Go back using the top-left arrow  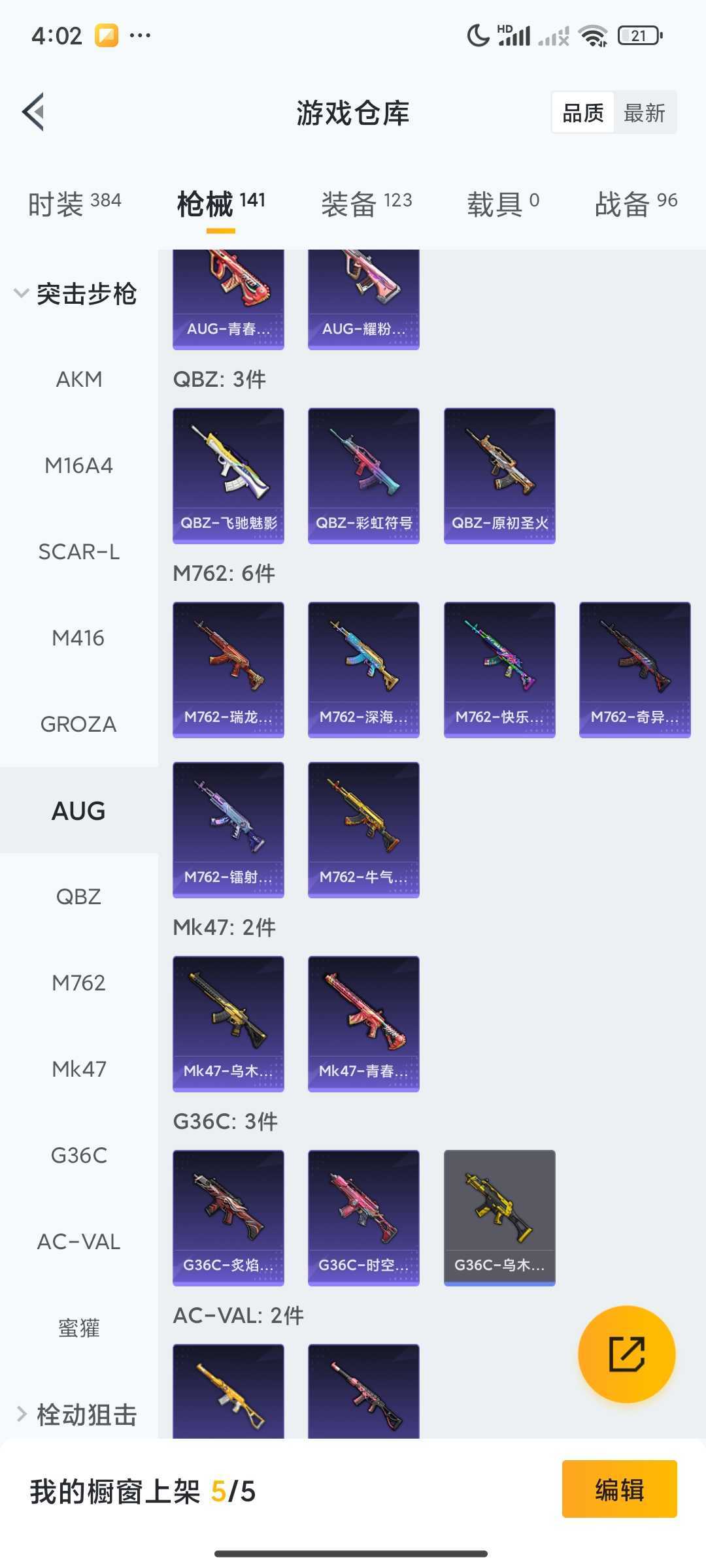coord(33,112)
